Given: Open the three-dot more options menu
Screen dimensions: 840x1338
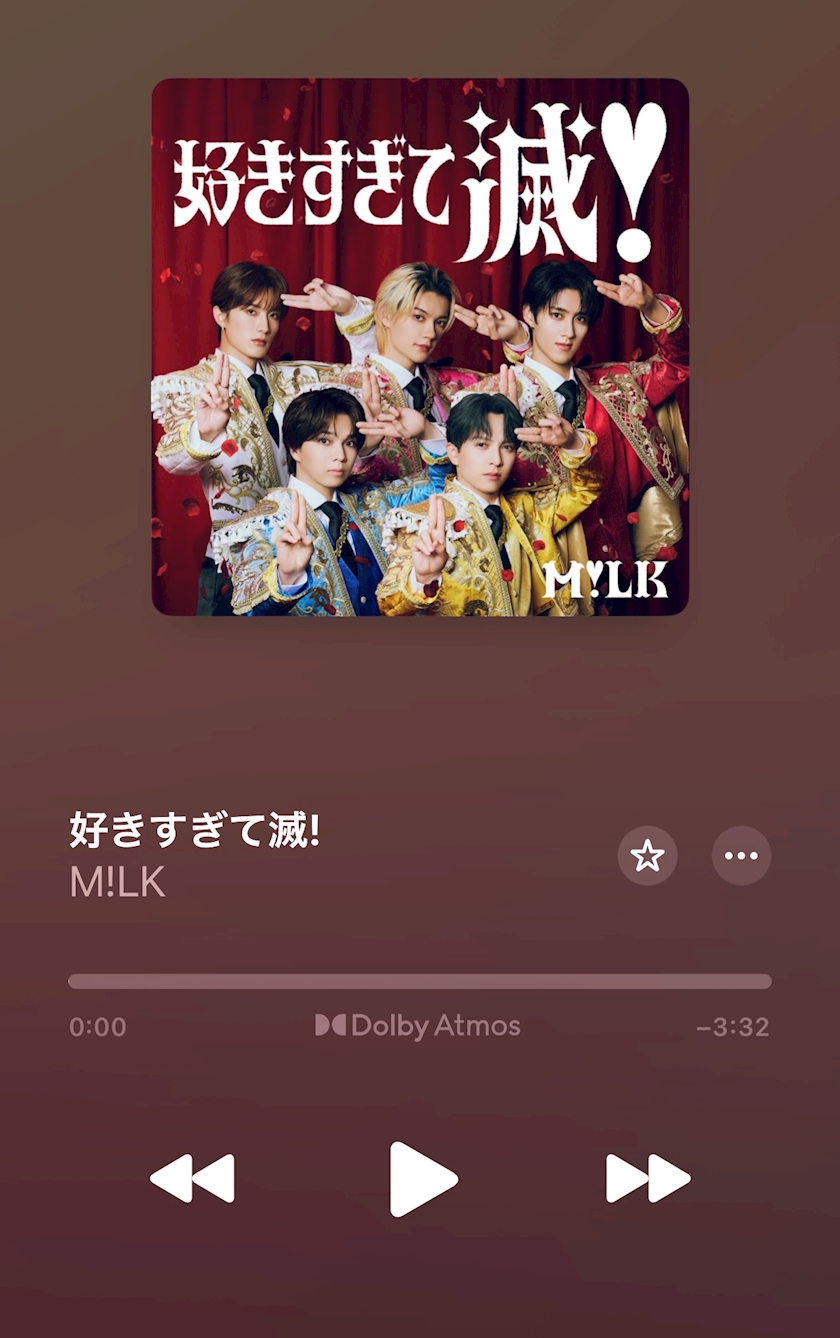Looking at the screenshot, I should click(741, 856).
